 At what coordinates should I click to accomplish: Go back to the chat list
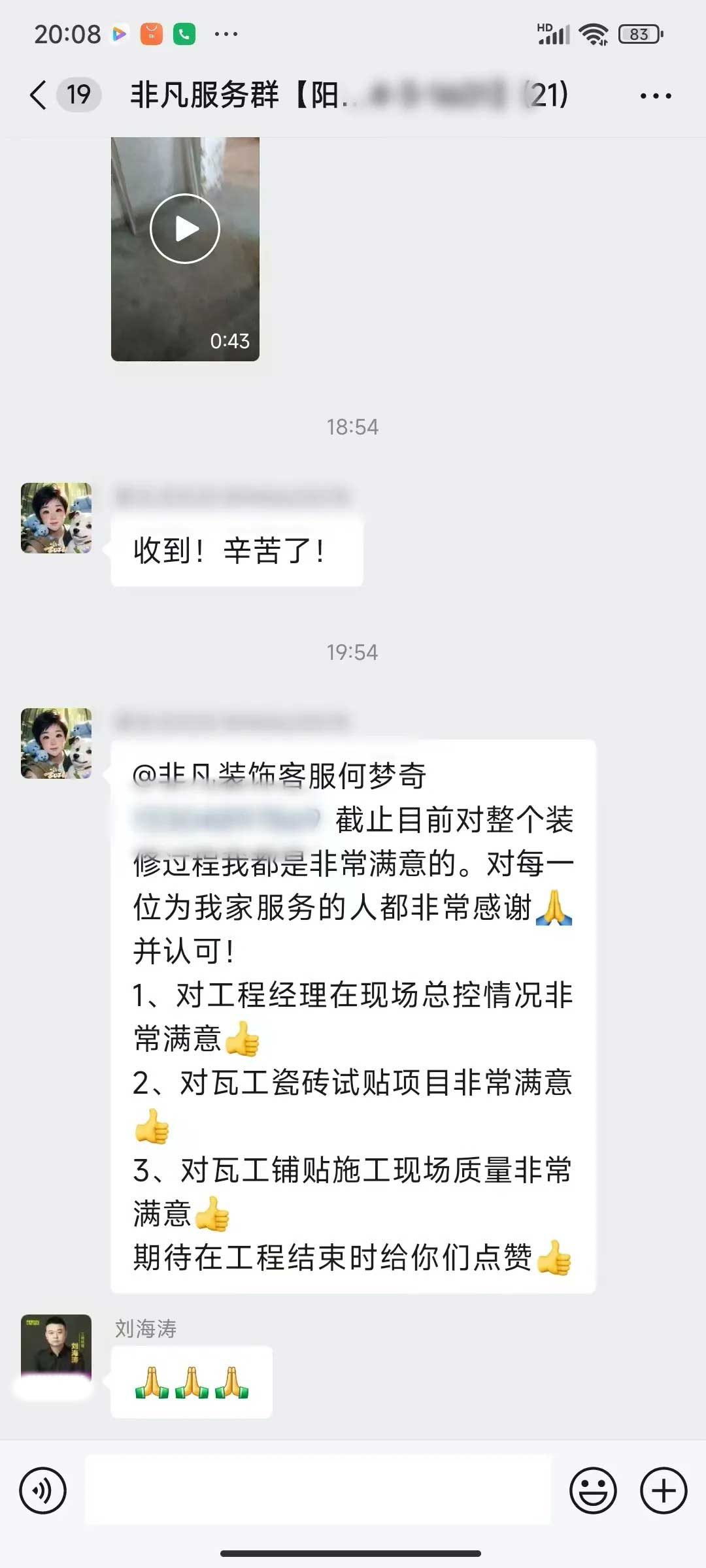click(39, 95)
